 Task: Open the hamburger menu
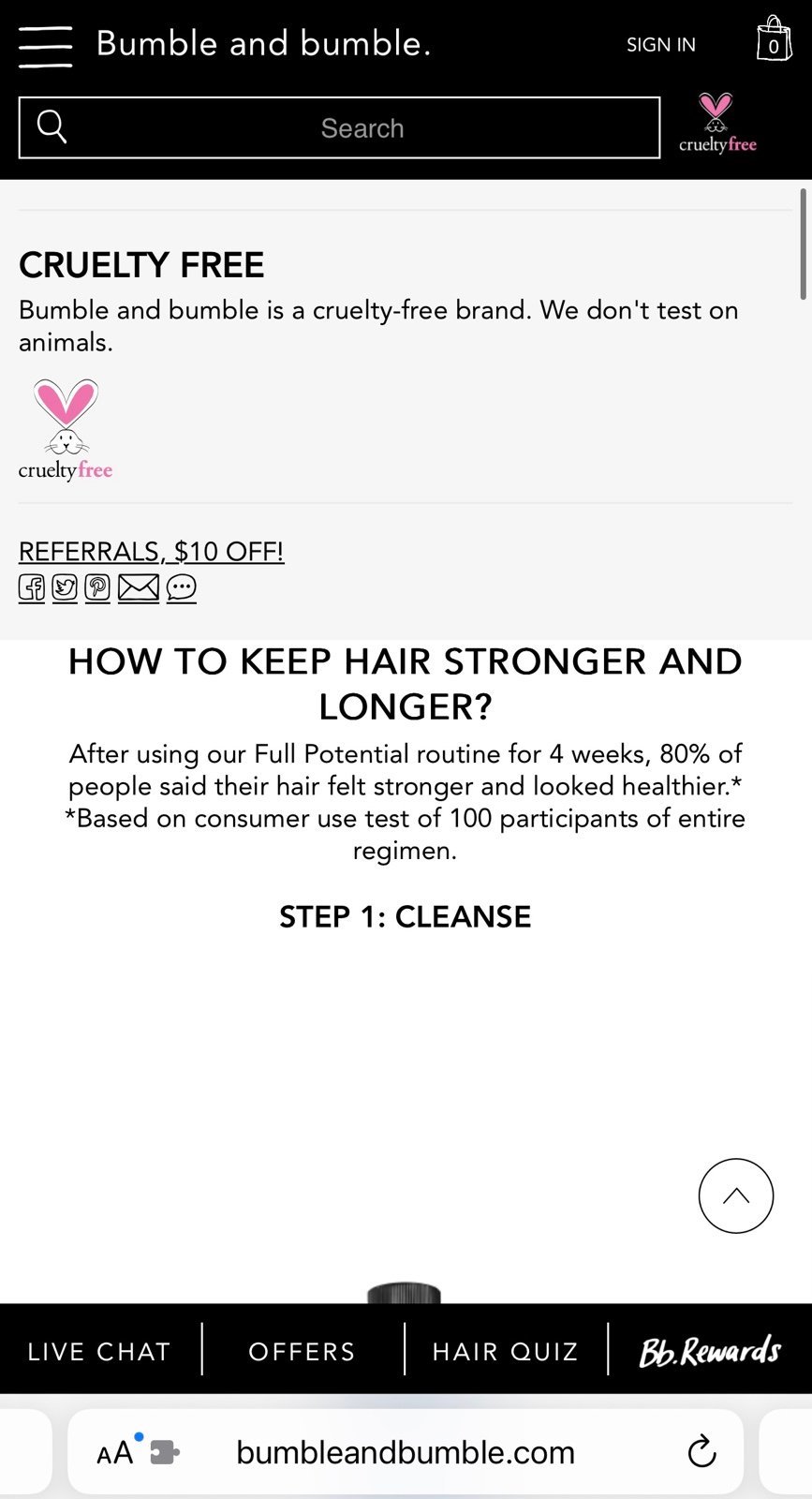[45, 46]
